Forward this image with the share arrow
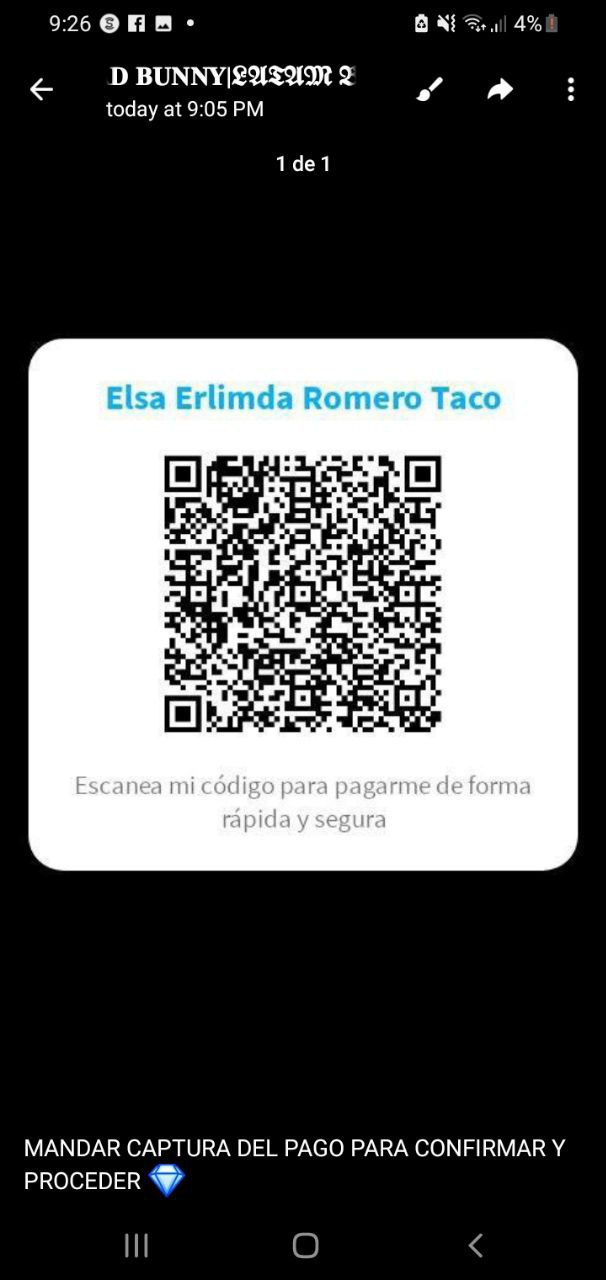The image size is (606, 1280). [499, 90]
